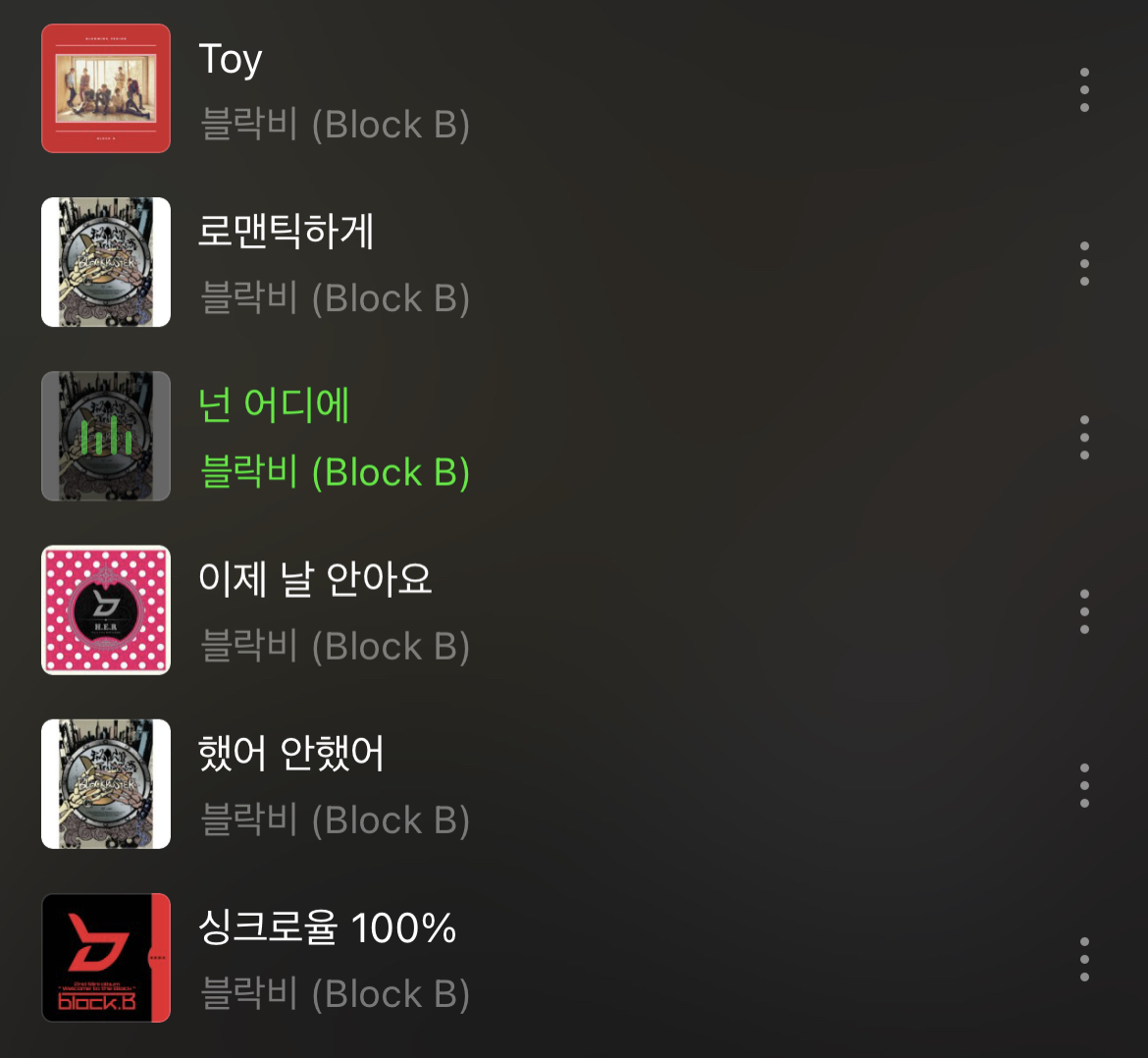Viewport: 1148px width, 1058px height.
Task: Open more options for 로맨틱하게
Action: pyautogui.click(x=1084, y=263)
